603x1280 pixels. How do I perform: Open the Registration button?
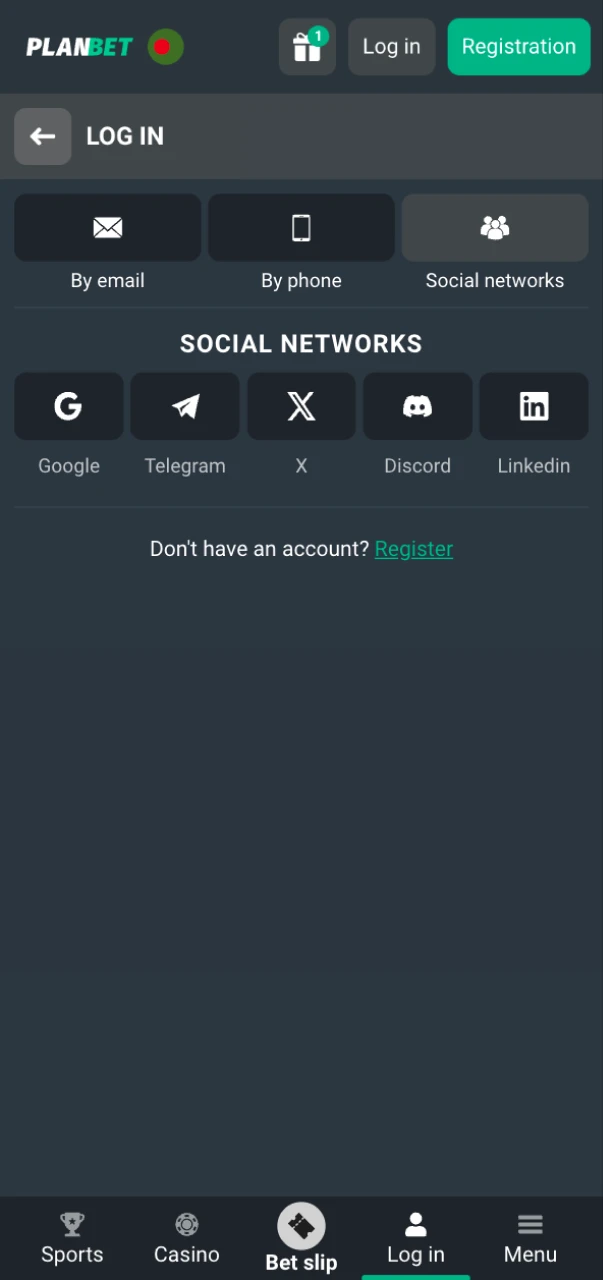(518, 47)
